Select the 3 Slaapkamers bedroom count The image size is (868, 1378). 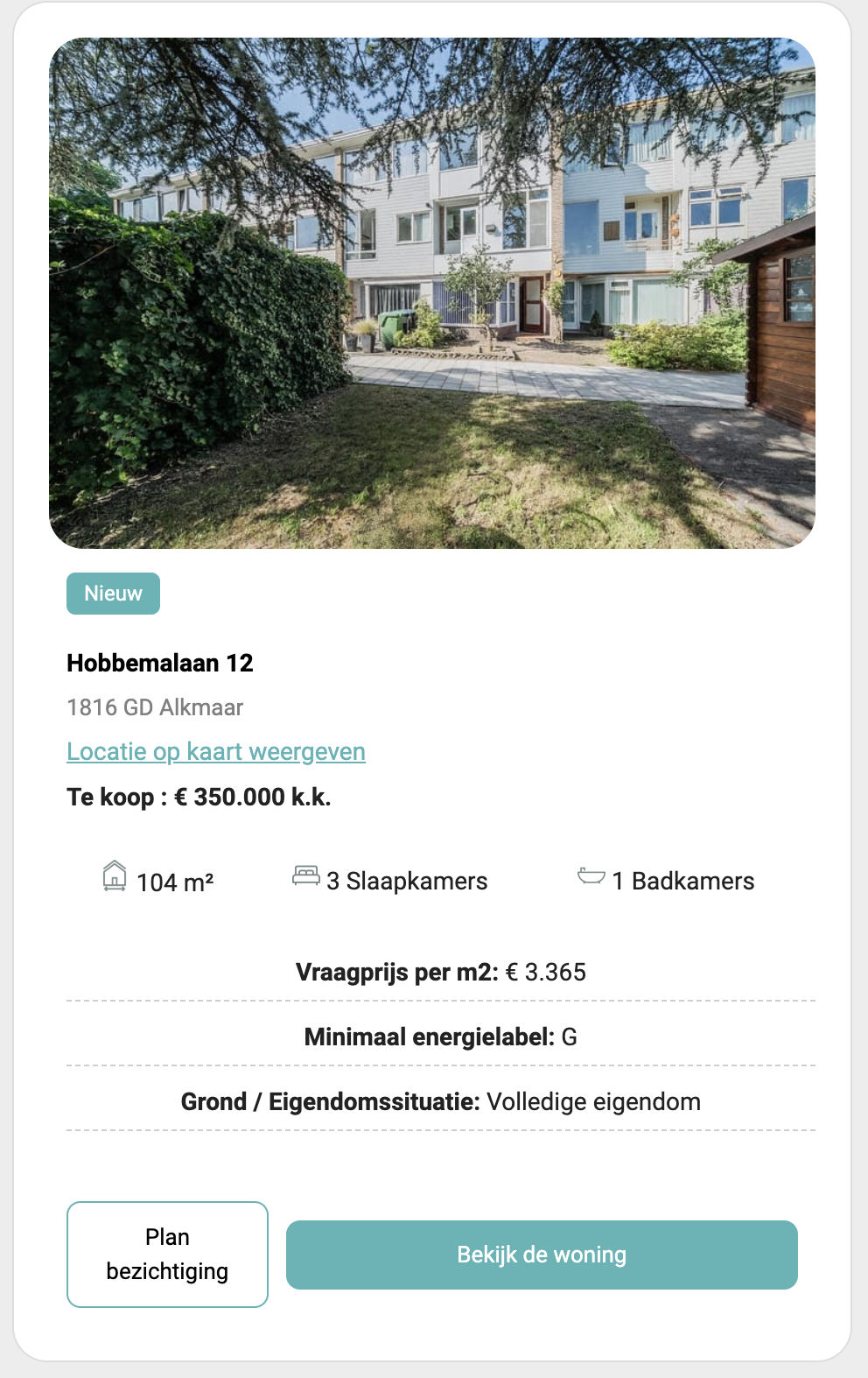click(x=407, y=882)
